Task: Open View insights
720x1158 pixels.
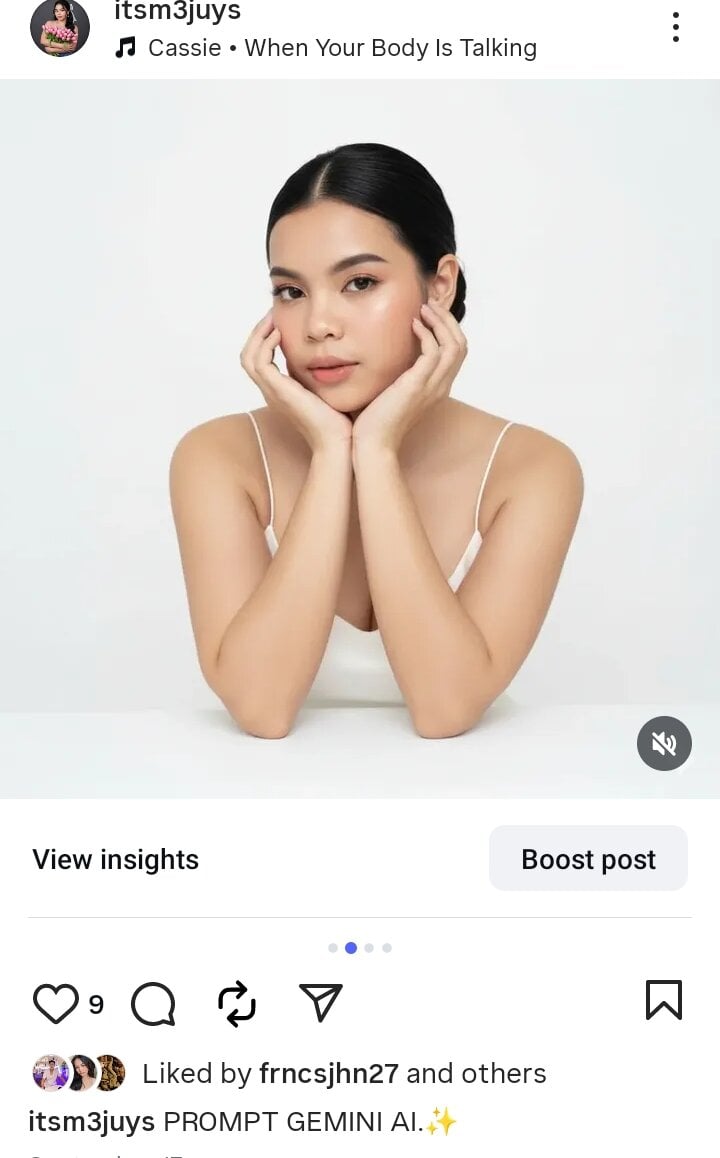Action: (x=115, y=859)
